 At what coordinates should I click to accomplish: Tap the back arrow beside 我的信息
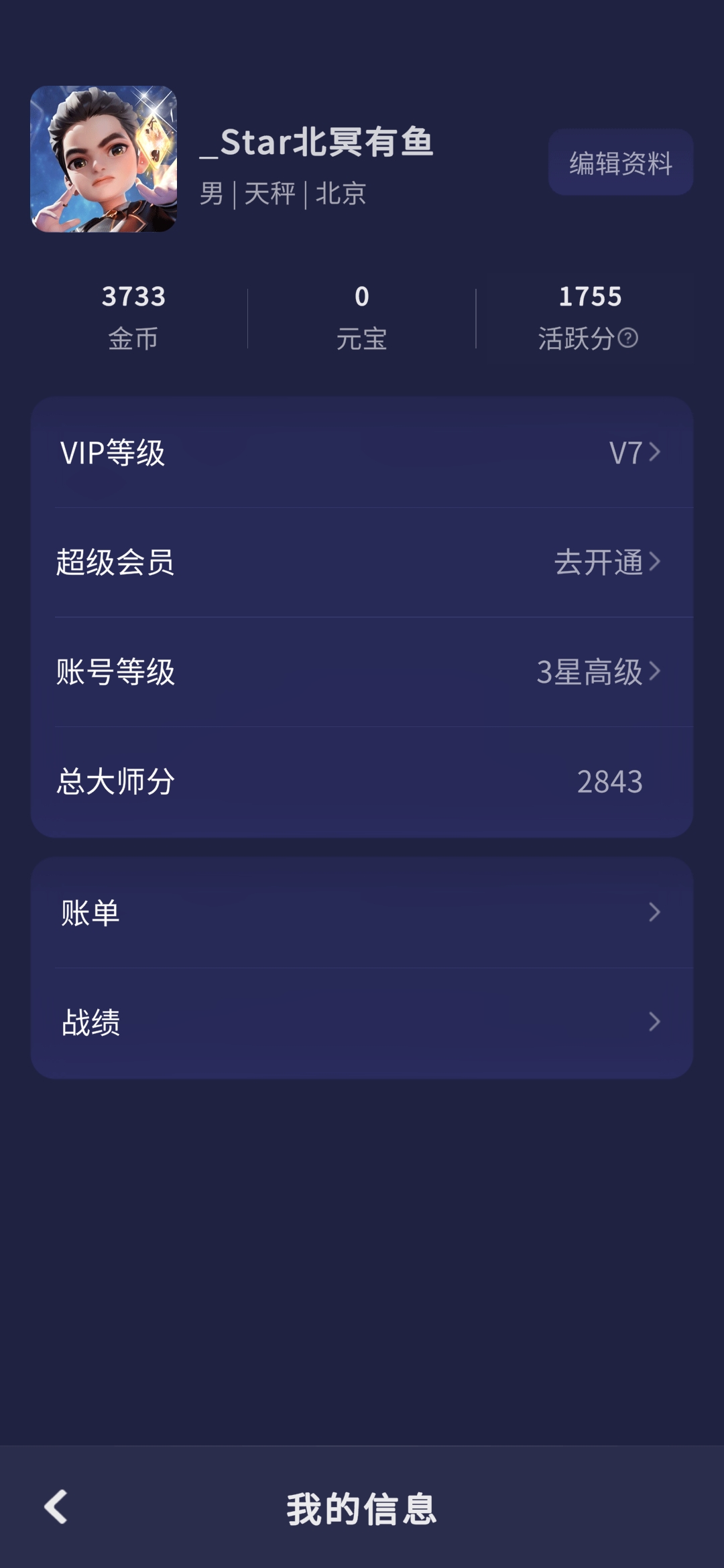click(56, 1507)
